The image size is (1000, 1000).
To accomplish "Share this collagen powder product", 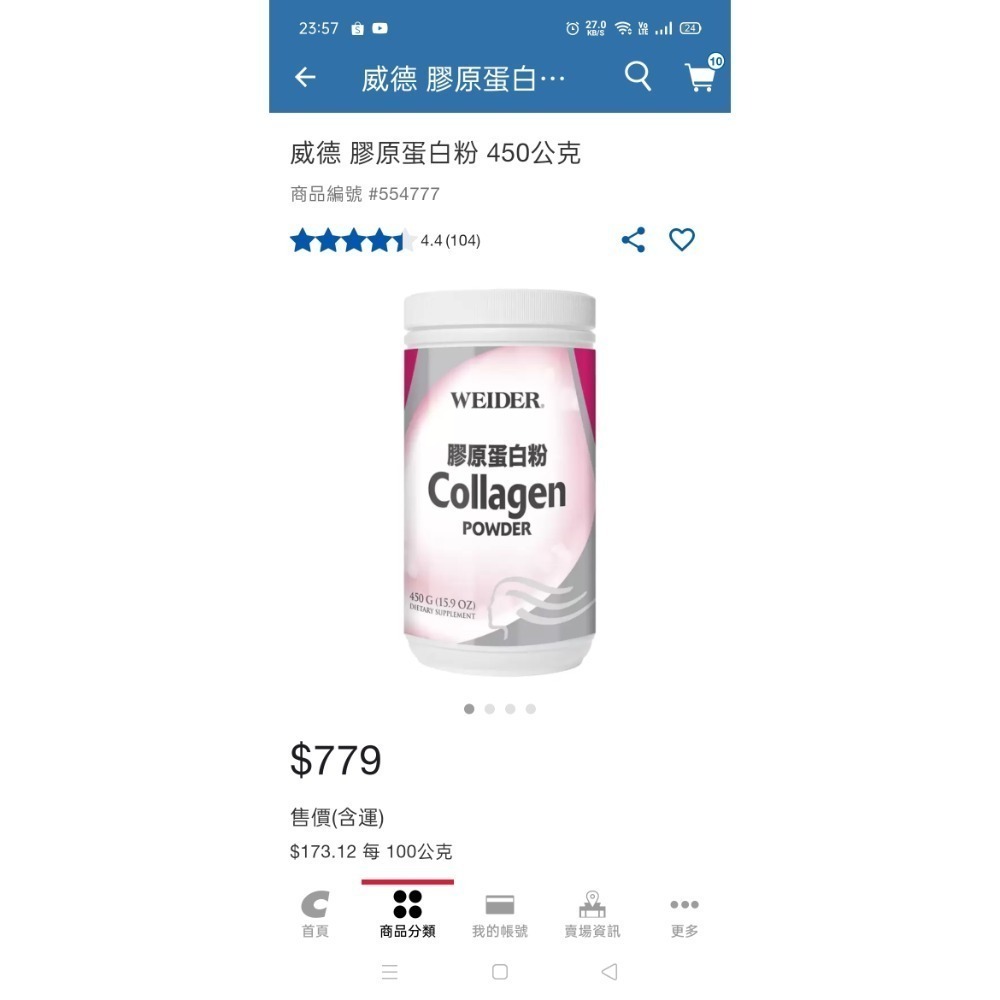I will point(633,240).
